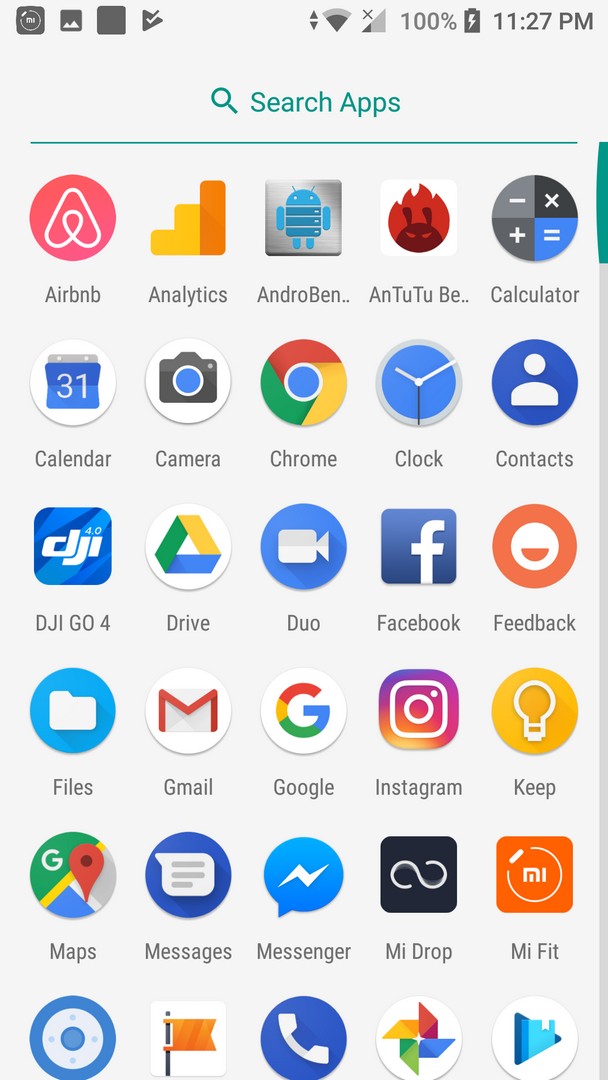Tap the Search Apps field
Screen dimensions: 608x1080
pyautogui.click(x=304, y=102)
